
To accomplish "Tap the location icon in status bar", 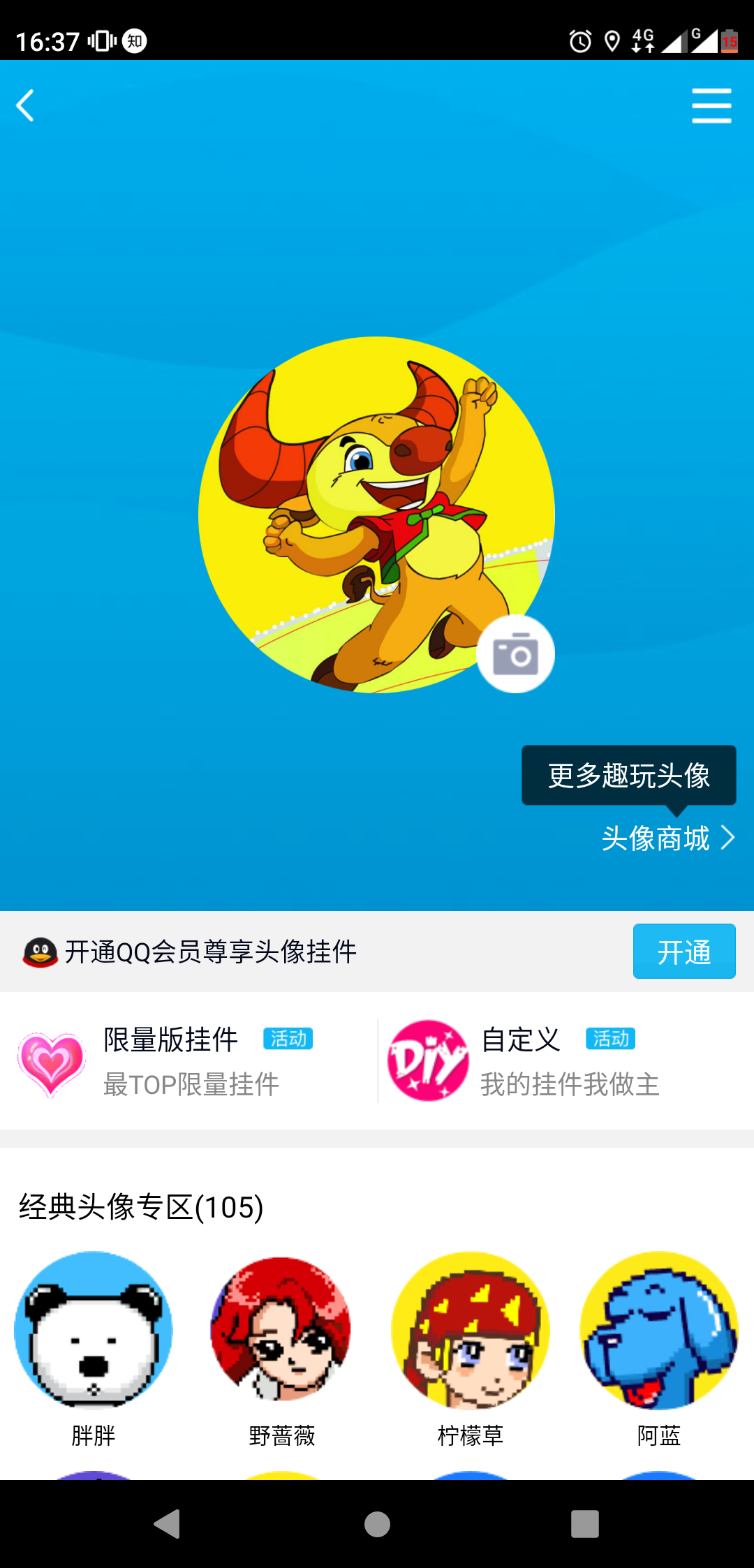I will pos(613,42).
